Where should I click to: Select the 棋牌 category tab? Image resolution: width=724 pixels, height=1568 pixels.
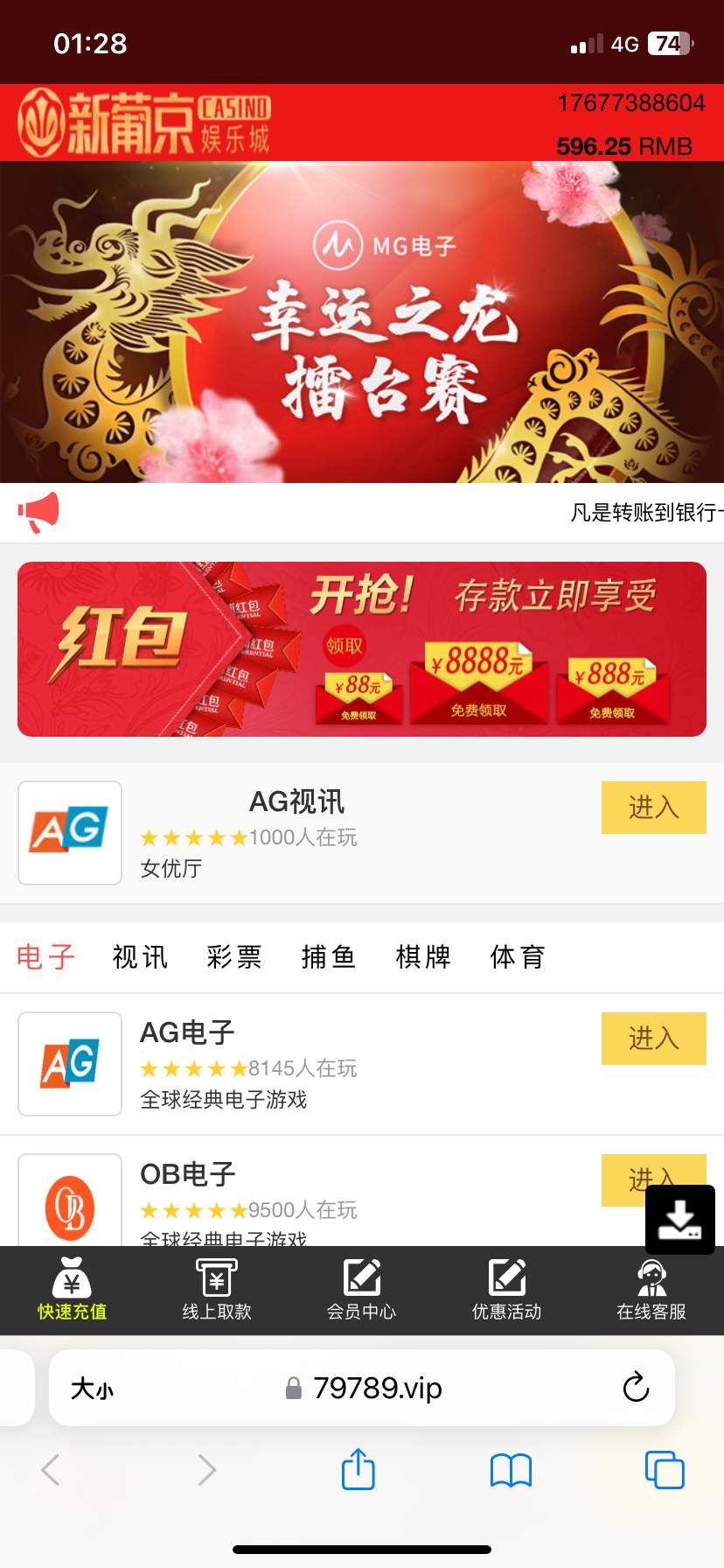(x=423, y=957)
